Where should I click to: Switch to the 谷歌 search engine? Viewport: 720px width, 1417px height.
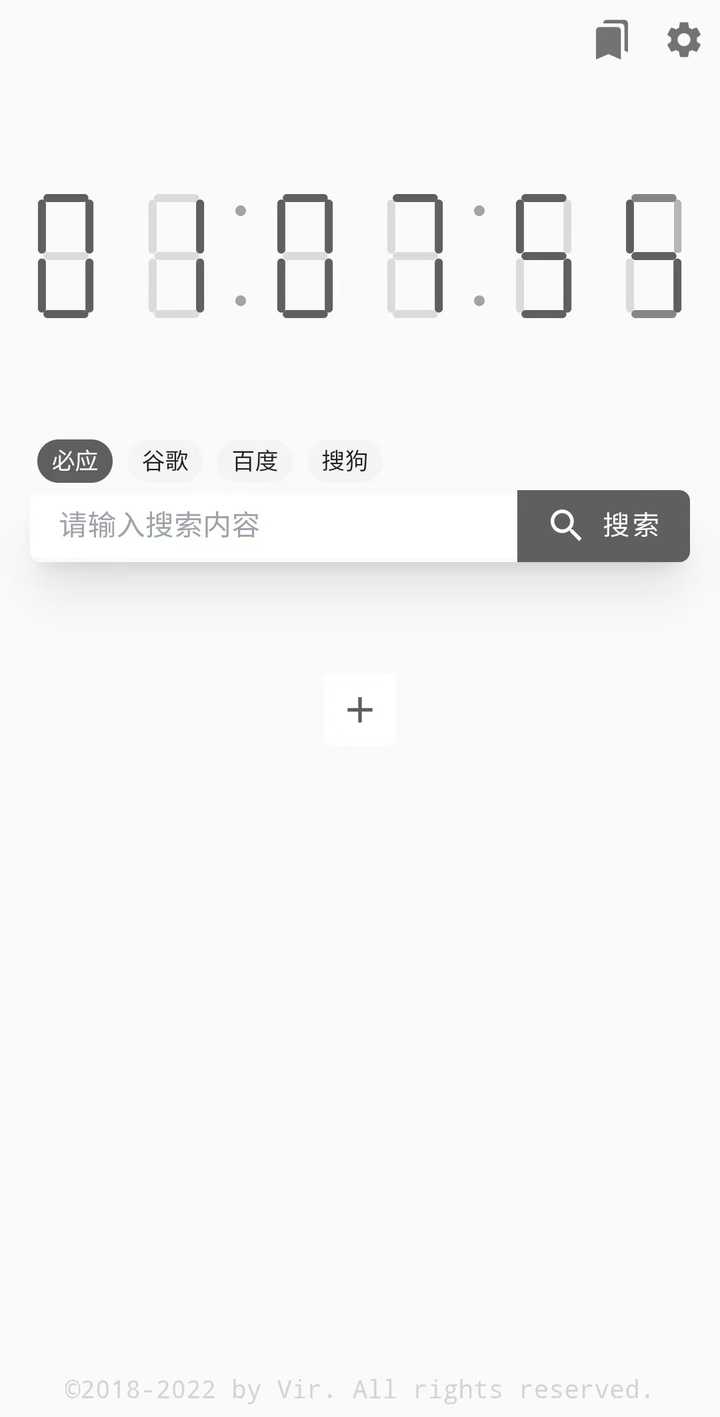165,461
